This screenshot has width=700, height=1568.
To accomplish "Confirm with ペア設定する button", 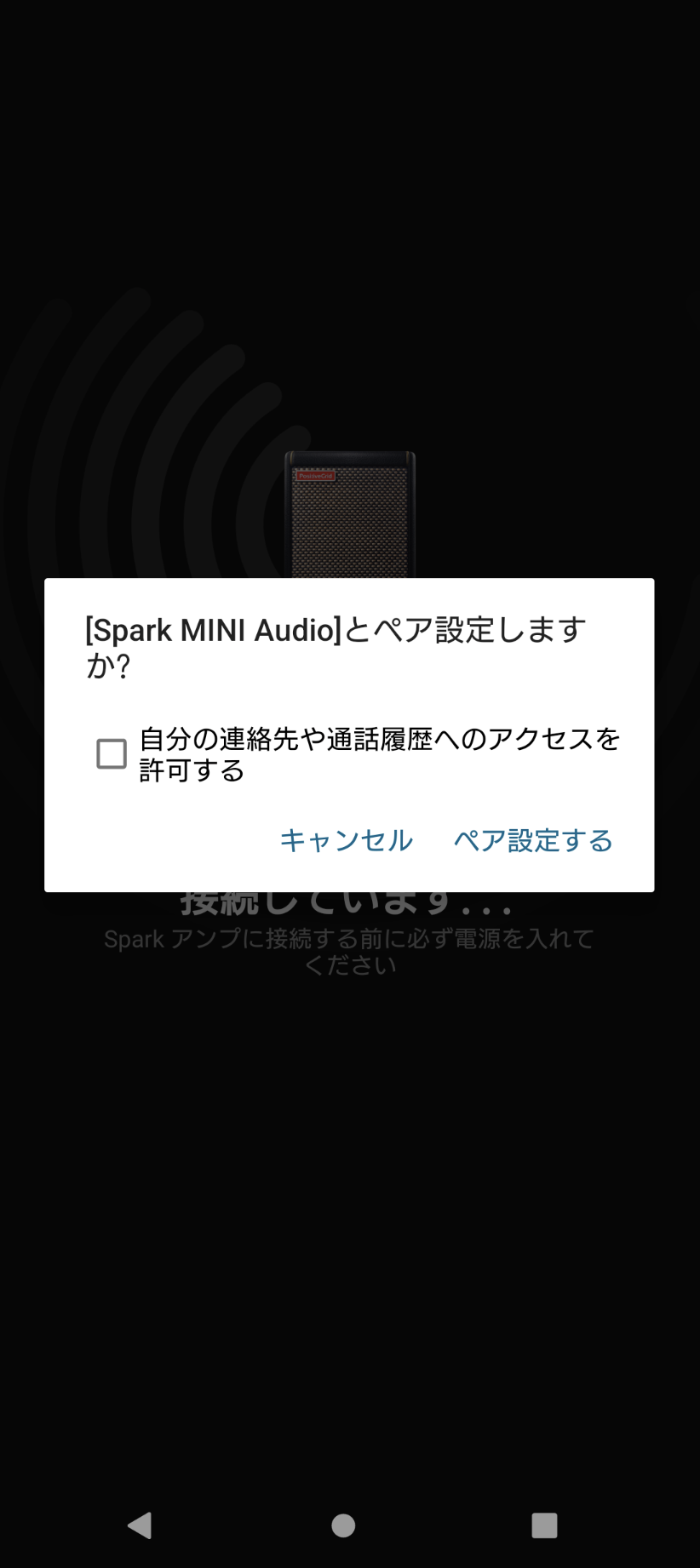I will 533,840.
